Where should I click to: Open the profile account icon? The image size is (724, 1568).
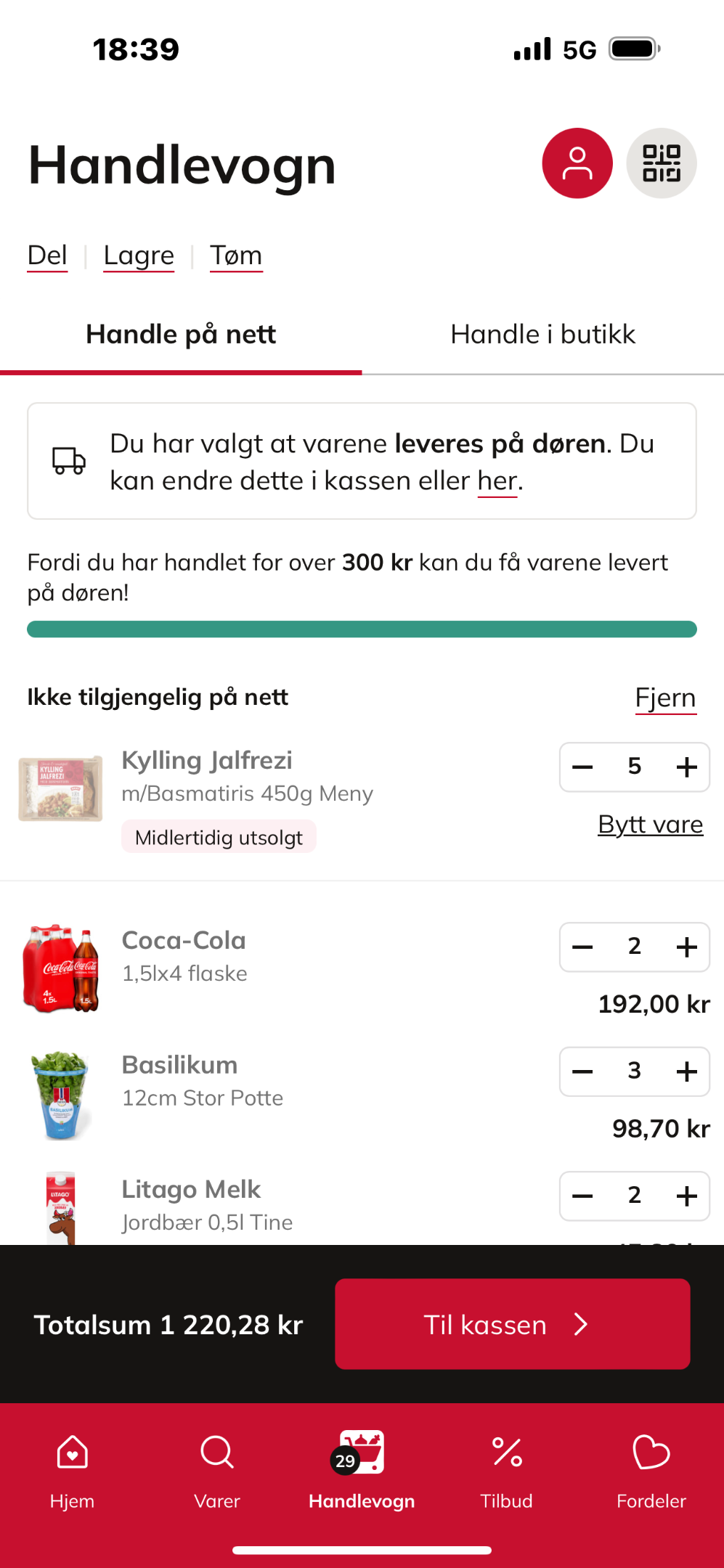pos(577,163)
